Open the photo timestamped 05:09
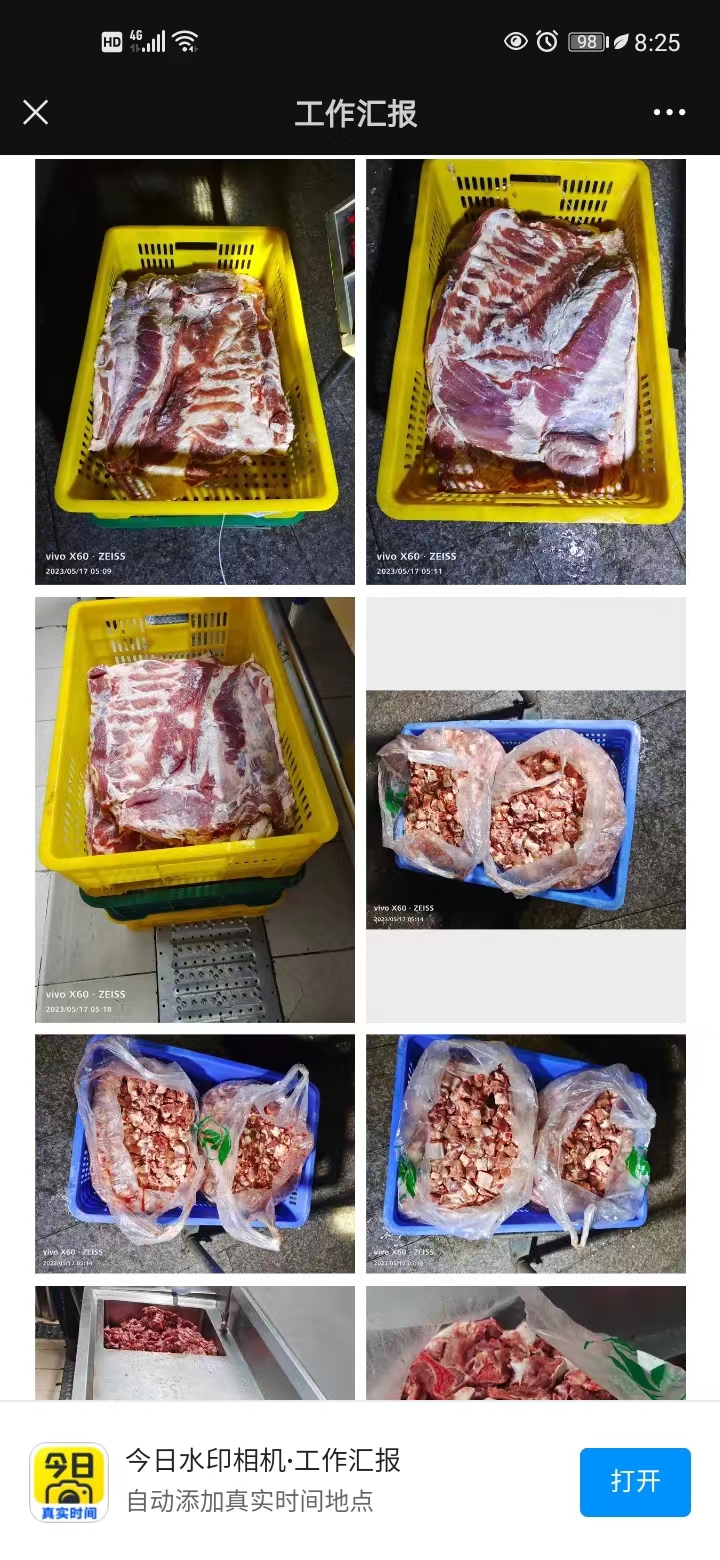The width and height of the screenshot is (720, 1560). point(195,372)
